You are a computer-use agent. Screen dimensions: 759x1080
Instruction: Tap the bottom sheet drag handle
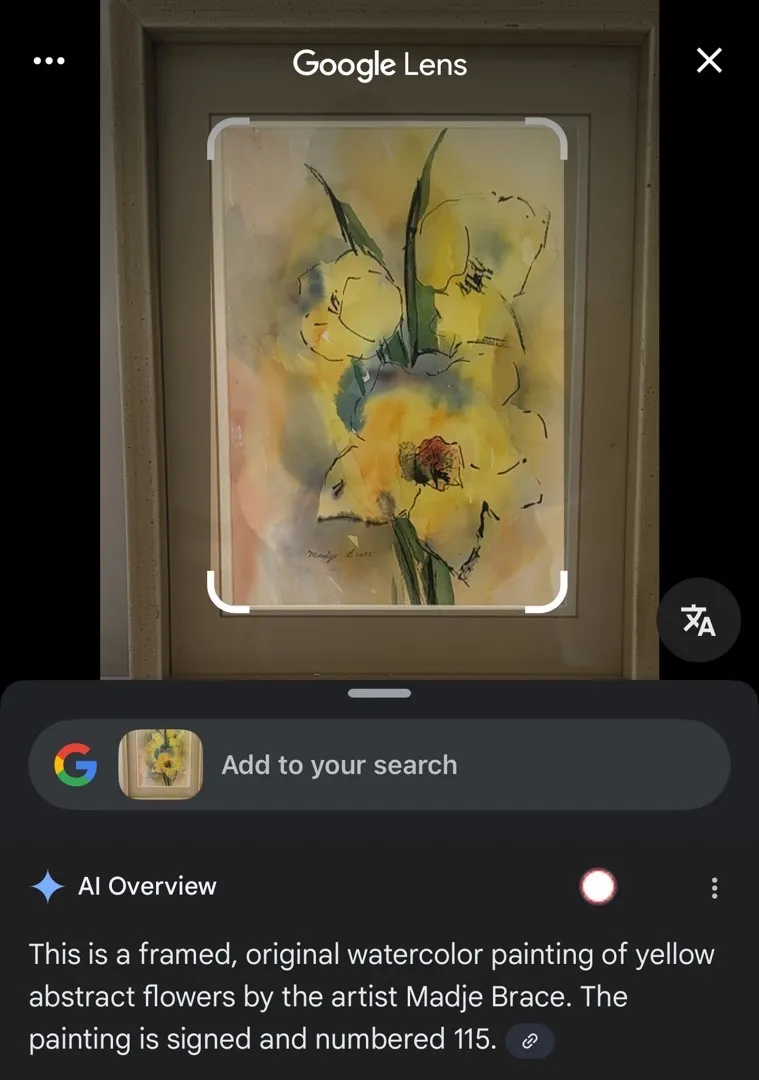point(379,692)
